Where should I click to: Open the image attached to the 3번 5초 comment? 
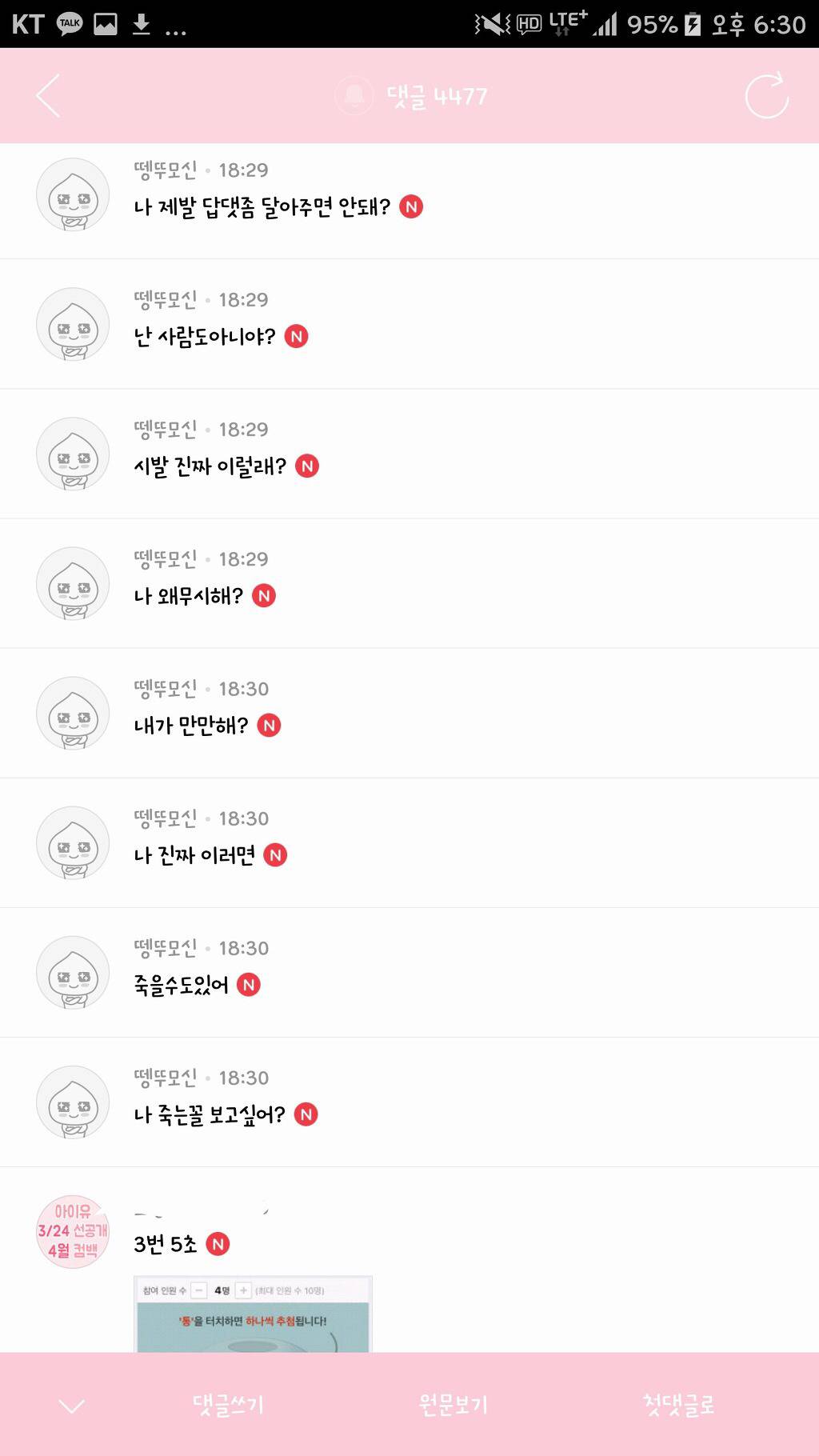click(x=253, y=1314)
